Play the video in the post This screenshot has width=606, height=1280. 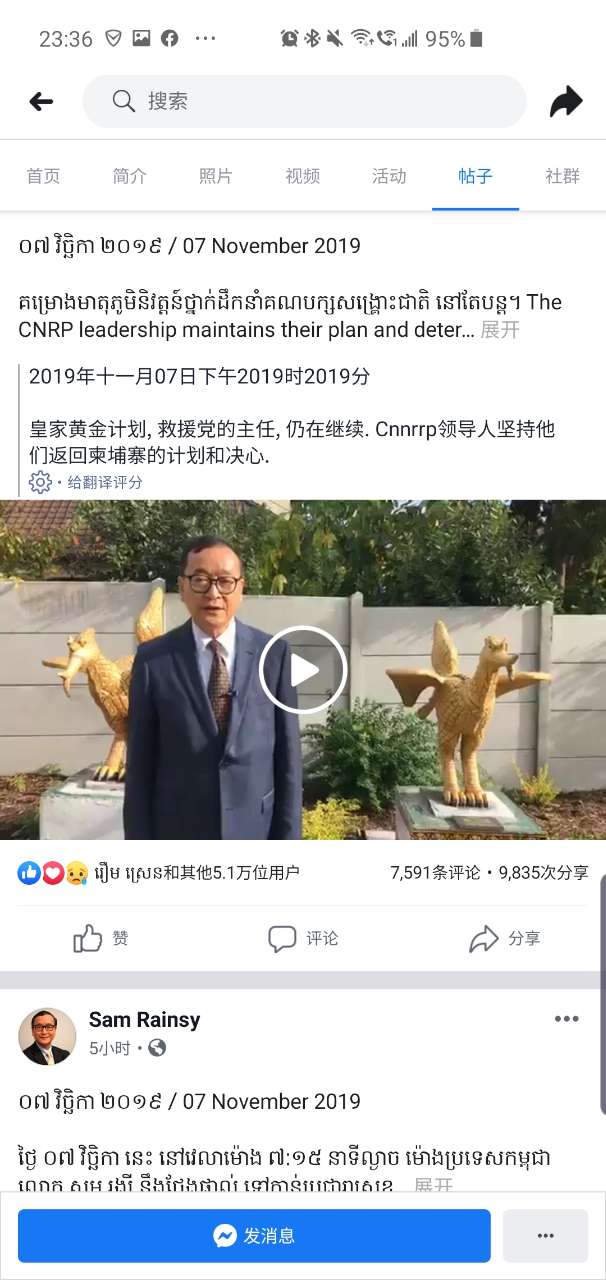click(x=302, y=670)
